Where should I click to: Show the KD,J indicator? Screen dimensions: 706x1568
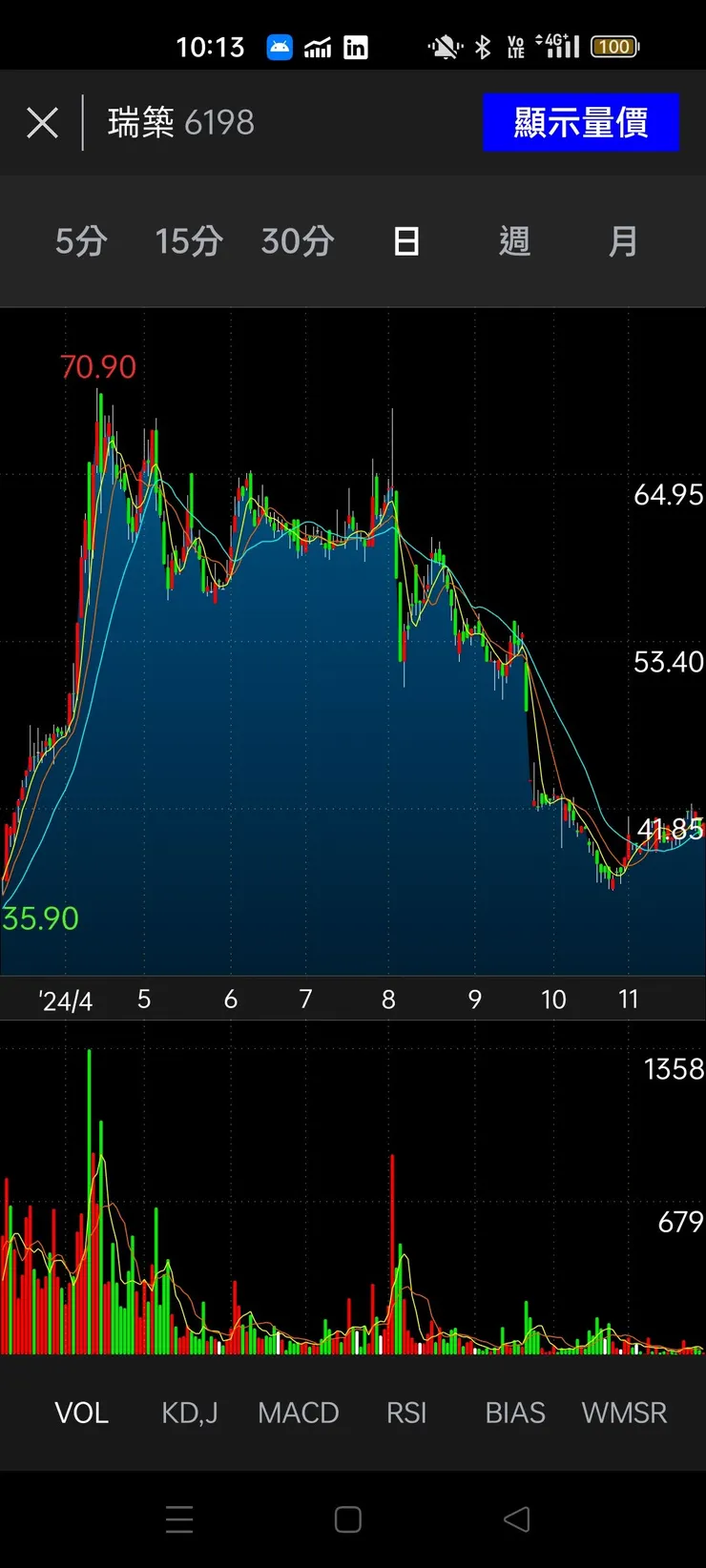coord(190,1413)
